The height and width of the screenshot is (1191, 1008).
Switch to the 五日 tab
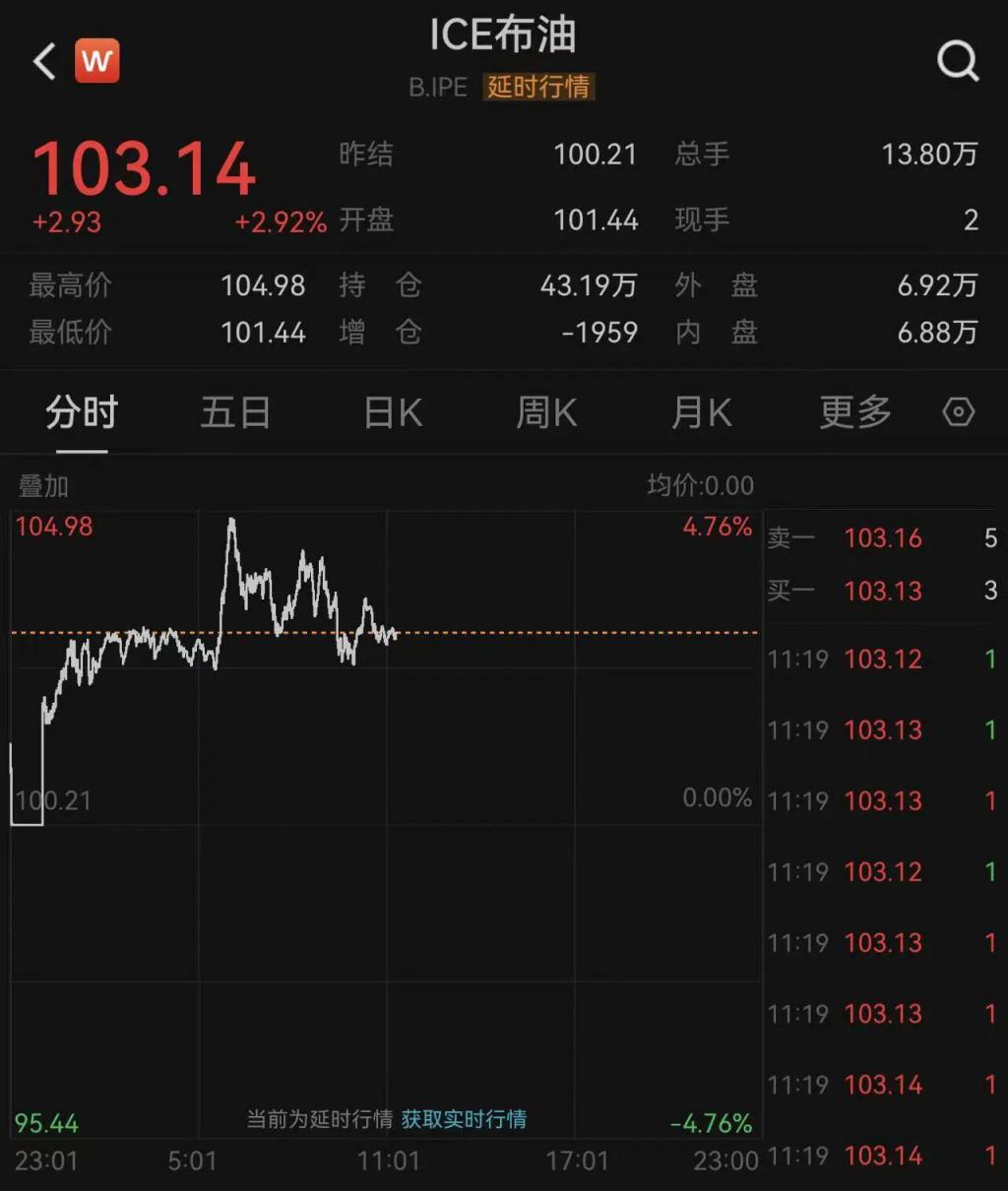(x=235, y=412)
